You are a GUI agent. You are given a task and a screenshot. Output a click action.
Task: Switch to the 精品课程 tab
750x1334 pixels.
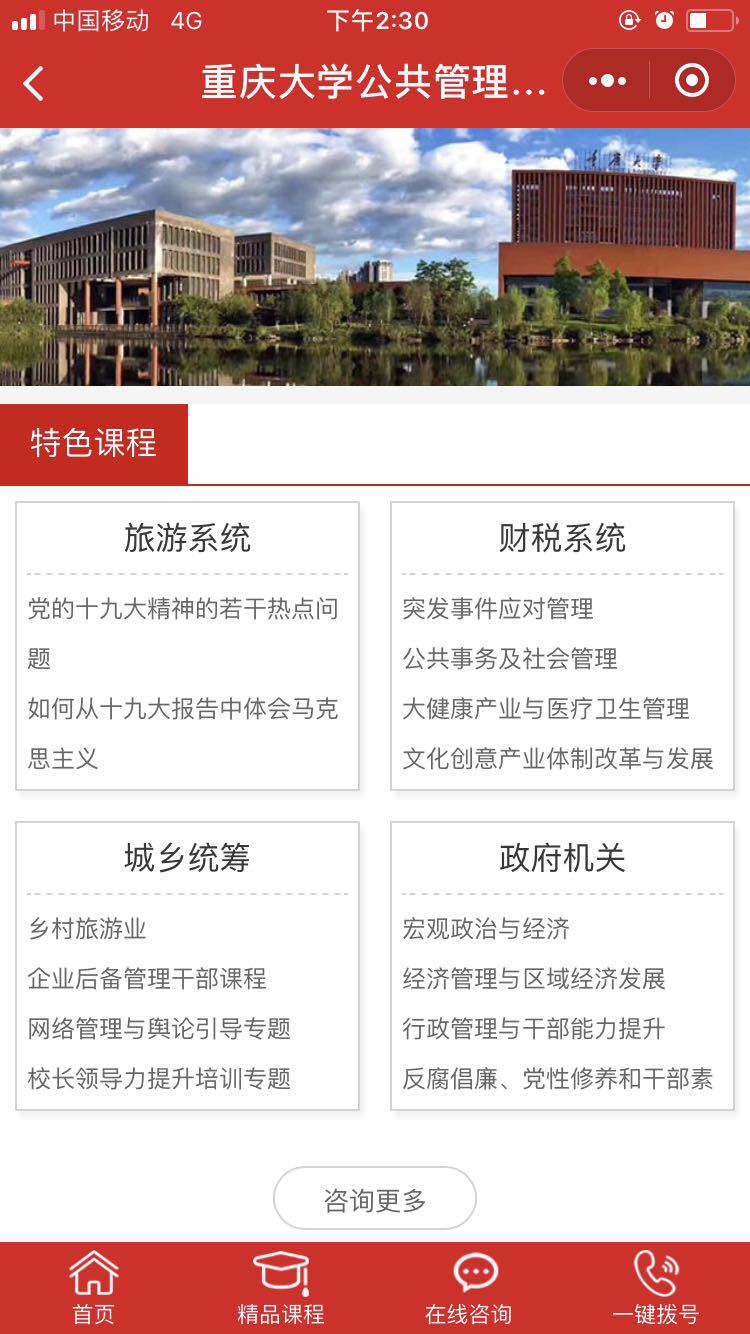[x=281, y=1288]
